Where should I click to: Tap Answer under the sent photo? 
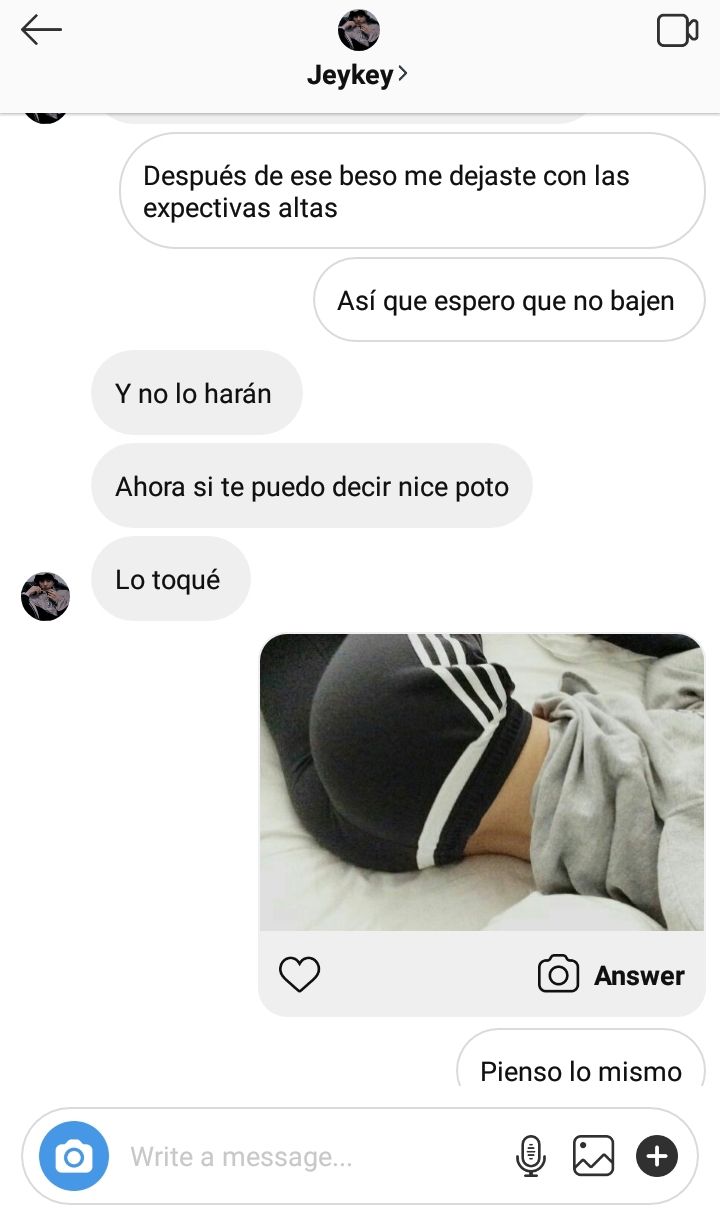click(611, 975)
